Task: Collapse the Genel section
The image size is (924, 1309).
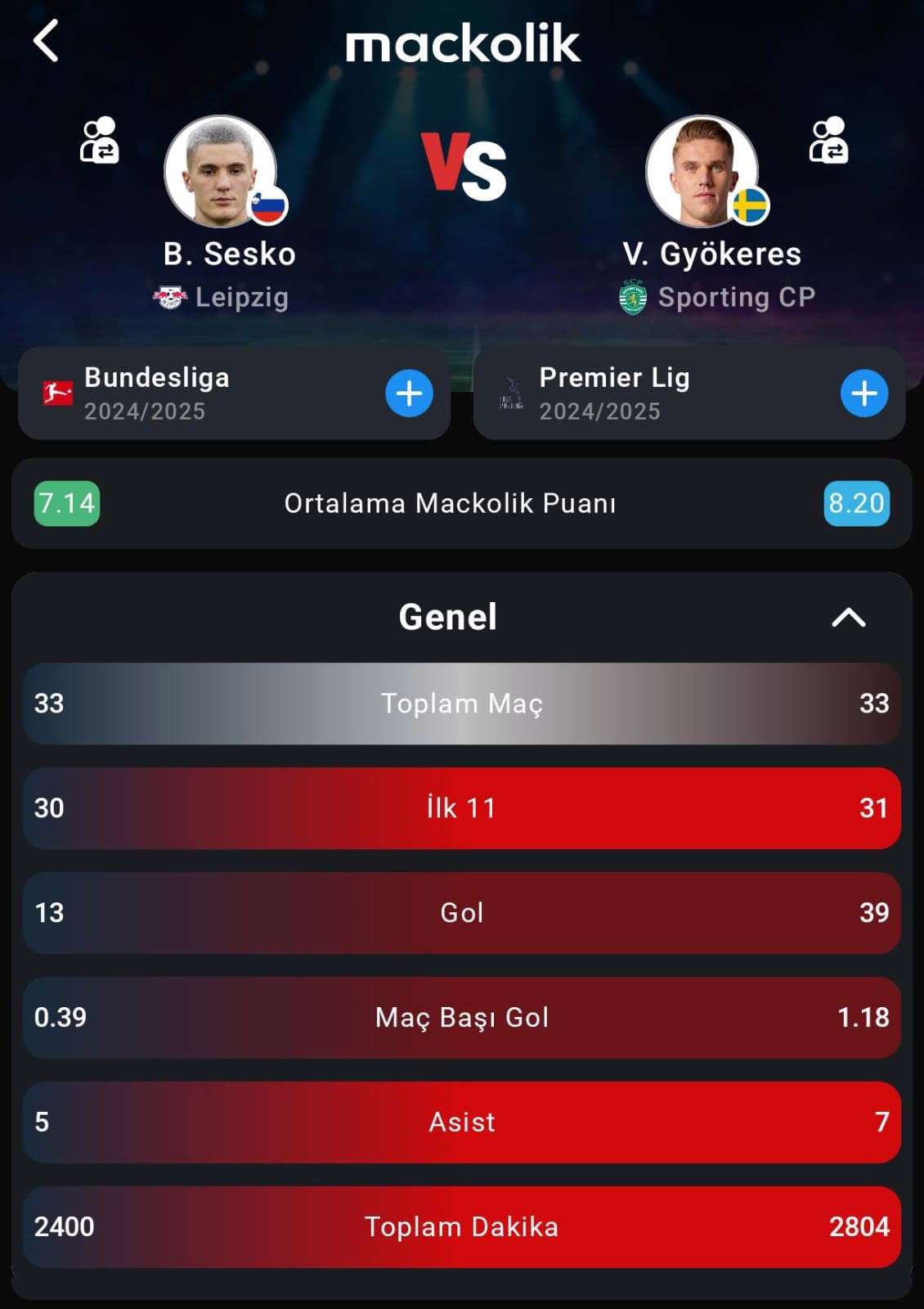Action: click(848, 618)
